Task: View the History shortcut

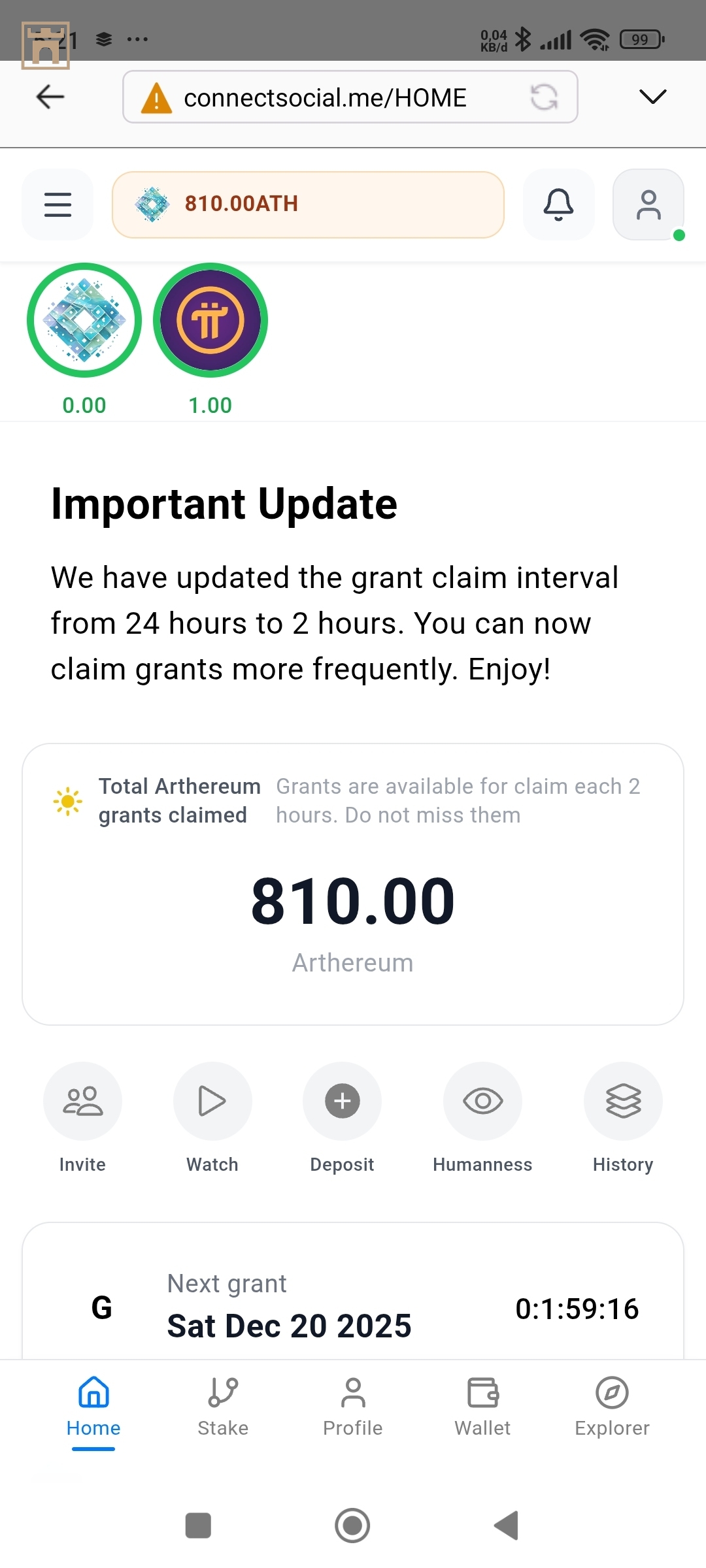Action: [623, 1102]
